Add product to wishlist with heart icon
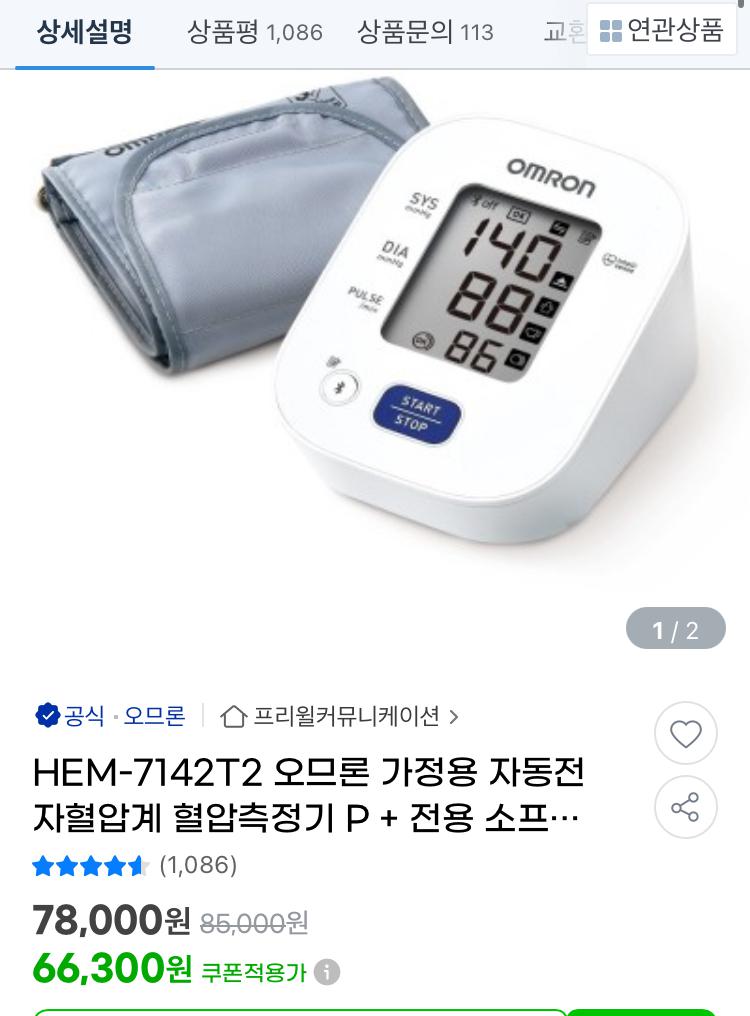The height and width of the screenshot is (1016, 750). click(685, 734)
